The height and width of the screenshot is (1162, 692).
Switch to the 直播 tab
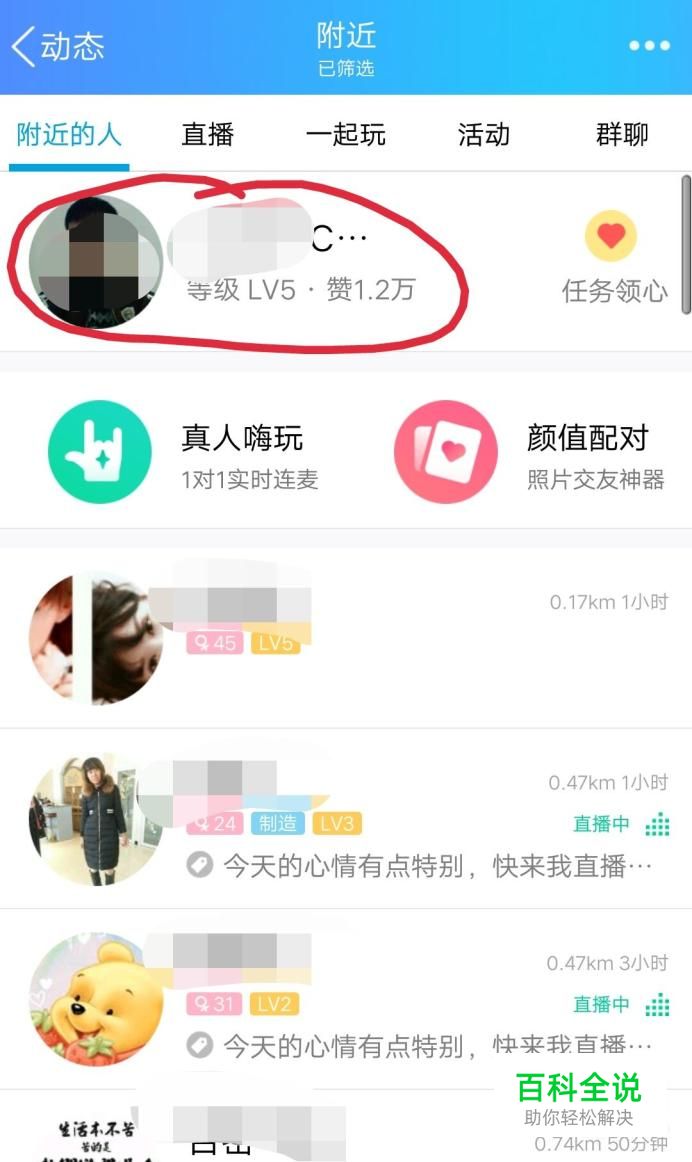tap(208, 135)
